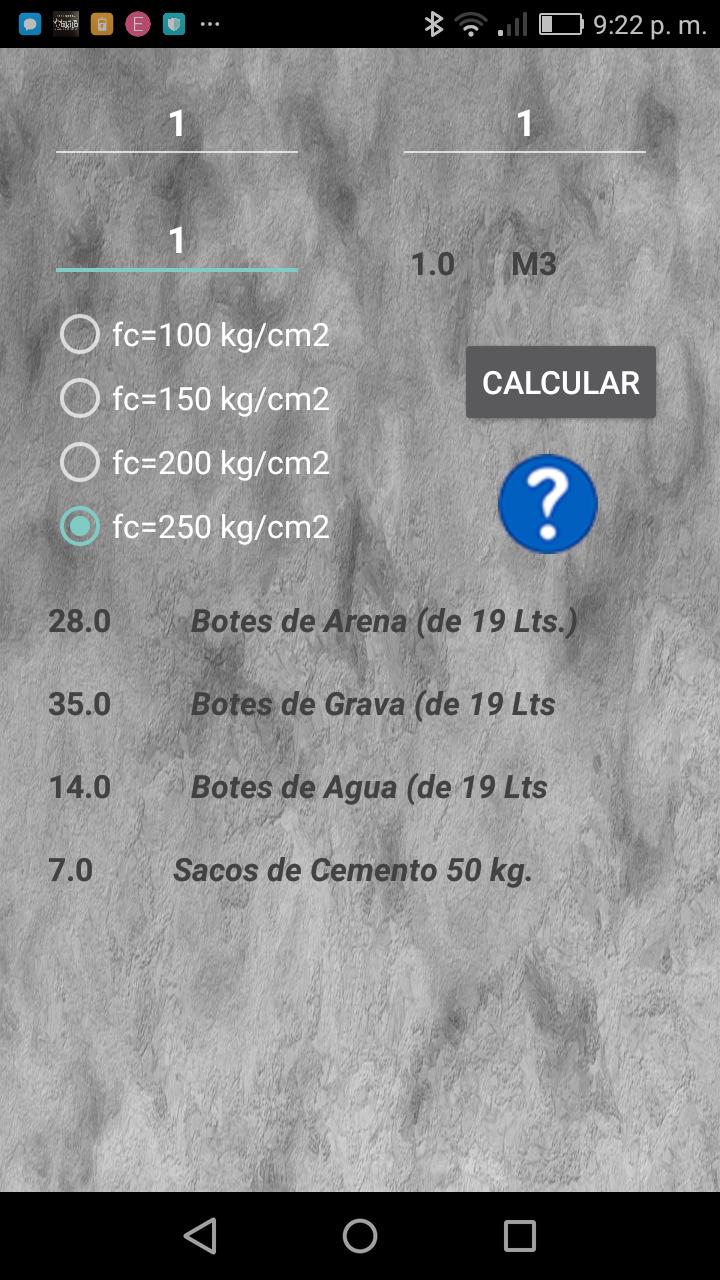Tap the CALCULAR button
The height and width of the screenshot is (1280, 720).
[x=561, y=382]
